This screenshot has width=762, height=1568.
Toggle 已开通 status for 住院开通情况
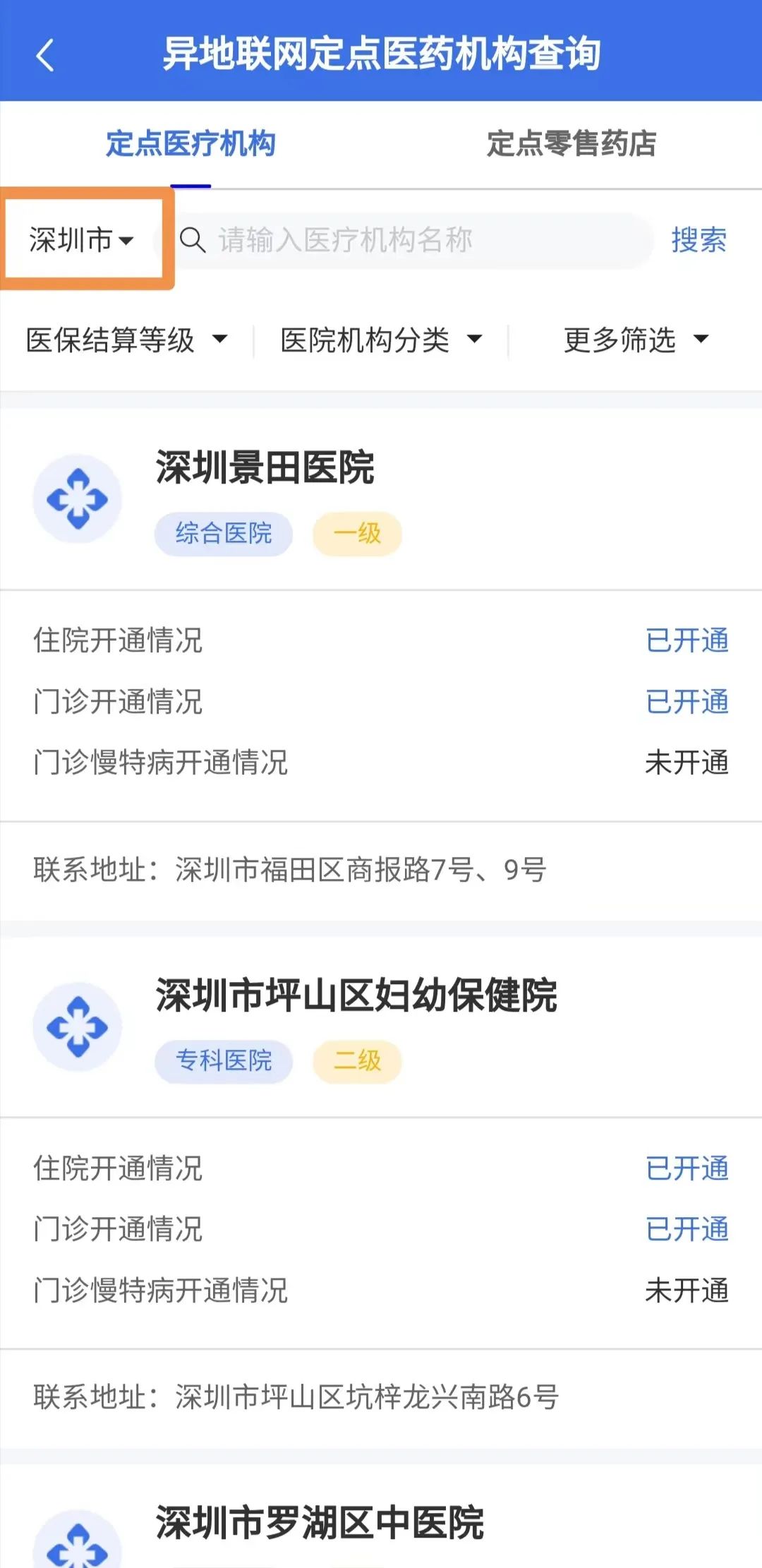pos(687,640)
